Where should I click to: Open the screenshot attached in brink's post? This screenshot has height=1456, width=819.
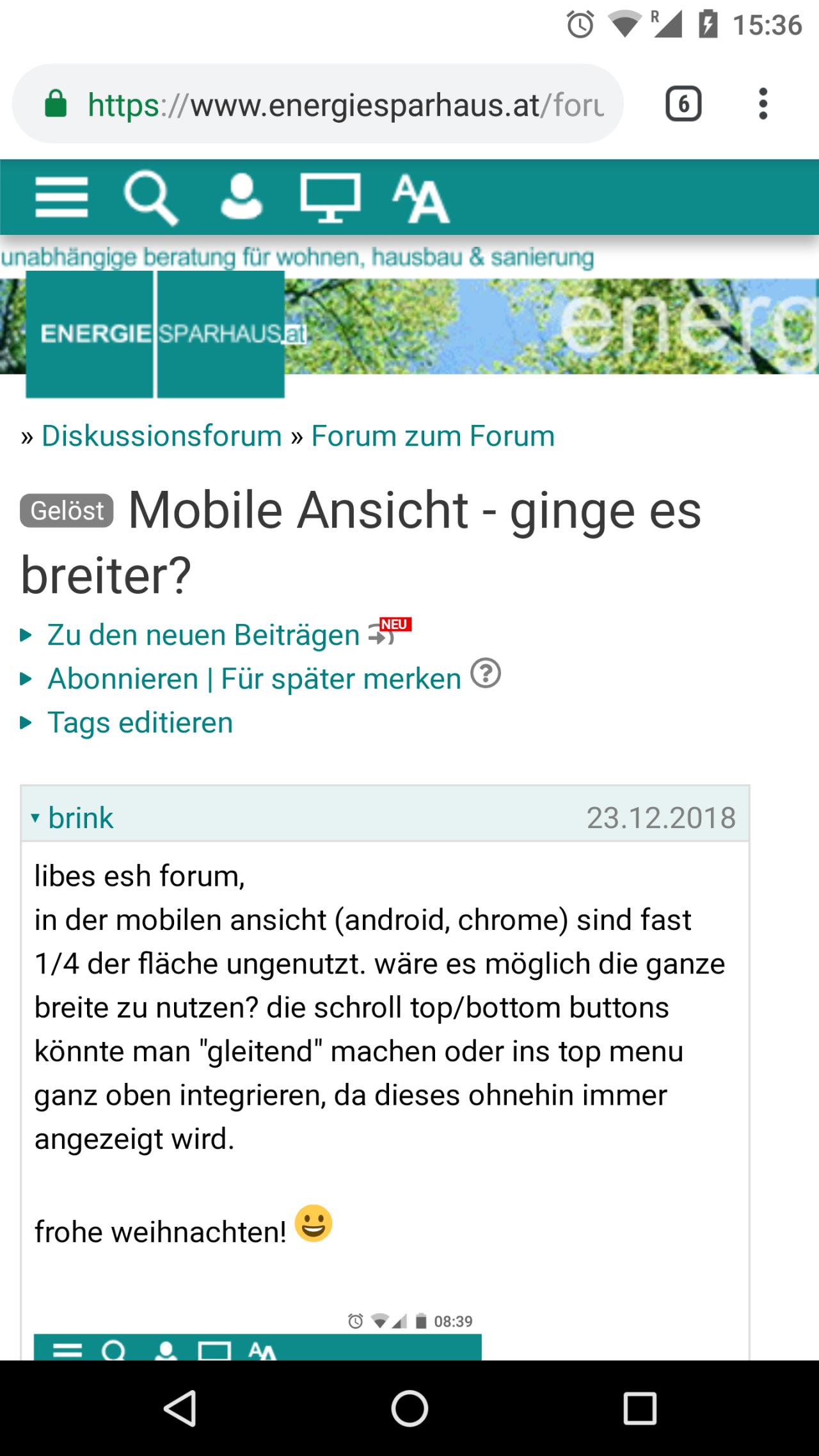click(258, 1335)
